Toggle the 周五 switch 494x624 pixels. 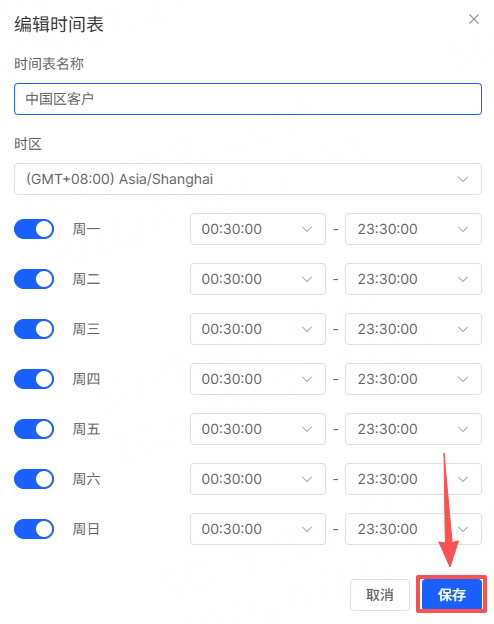tap(34, 429)
